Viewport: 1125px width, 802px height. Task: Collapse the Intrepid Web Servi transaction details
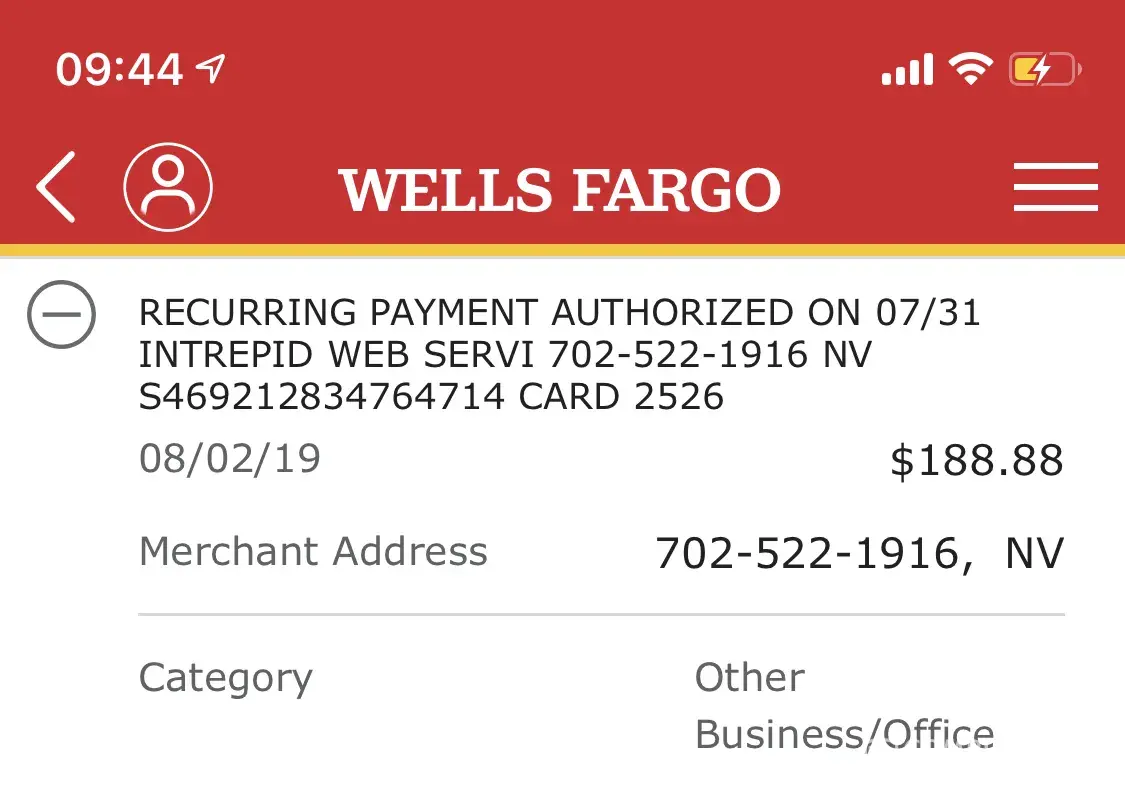[62, 314]
